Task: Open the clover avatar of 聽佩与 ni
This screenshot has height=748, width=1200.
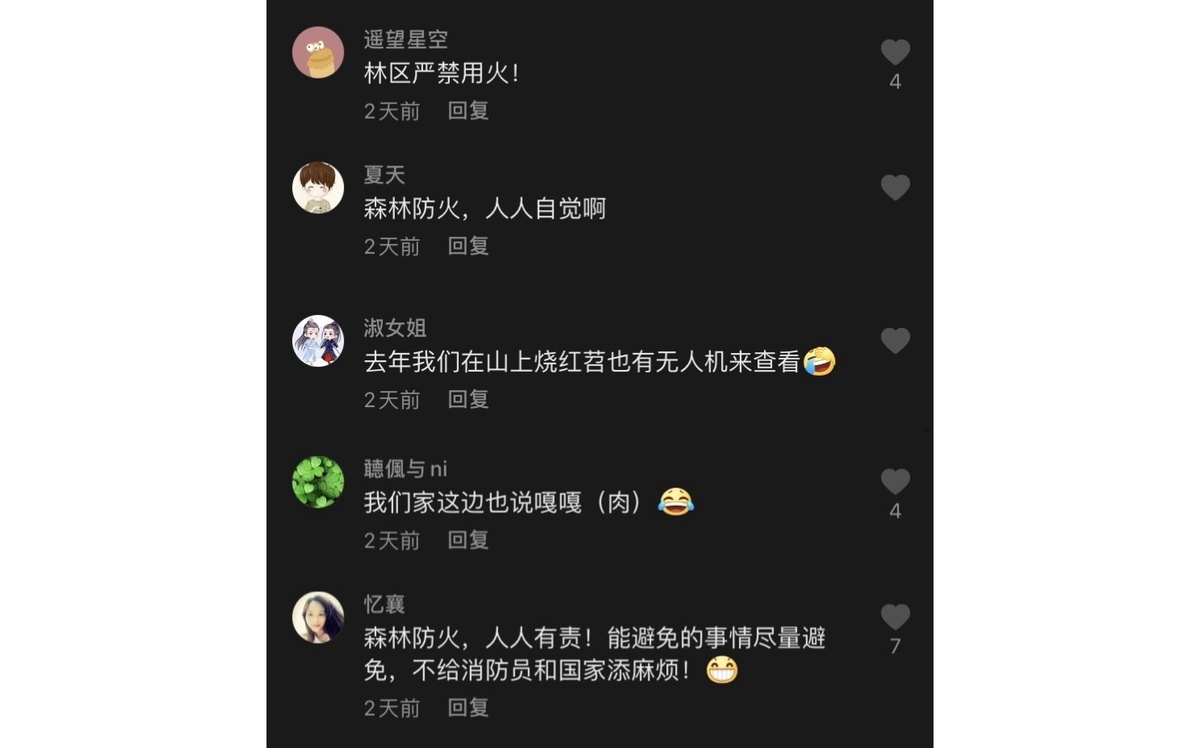Action: (318, 482)
